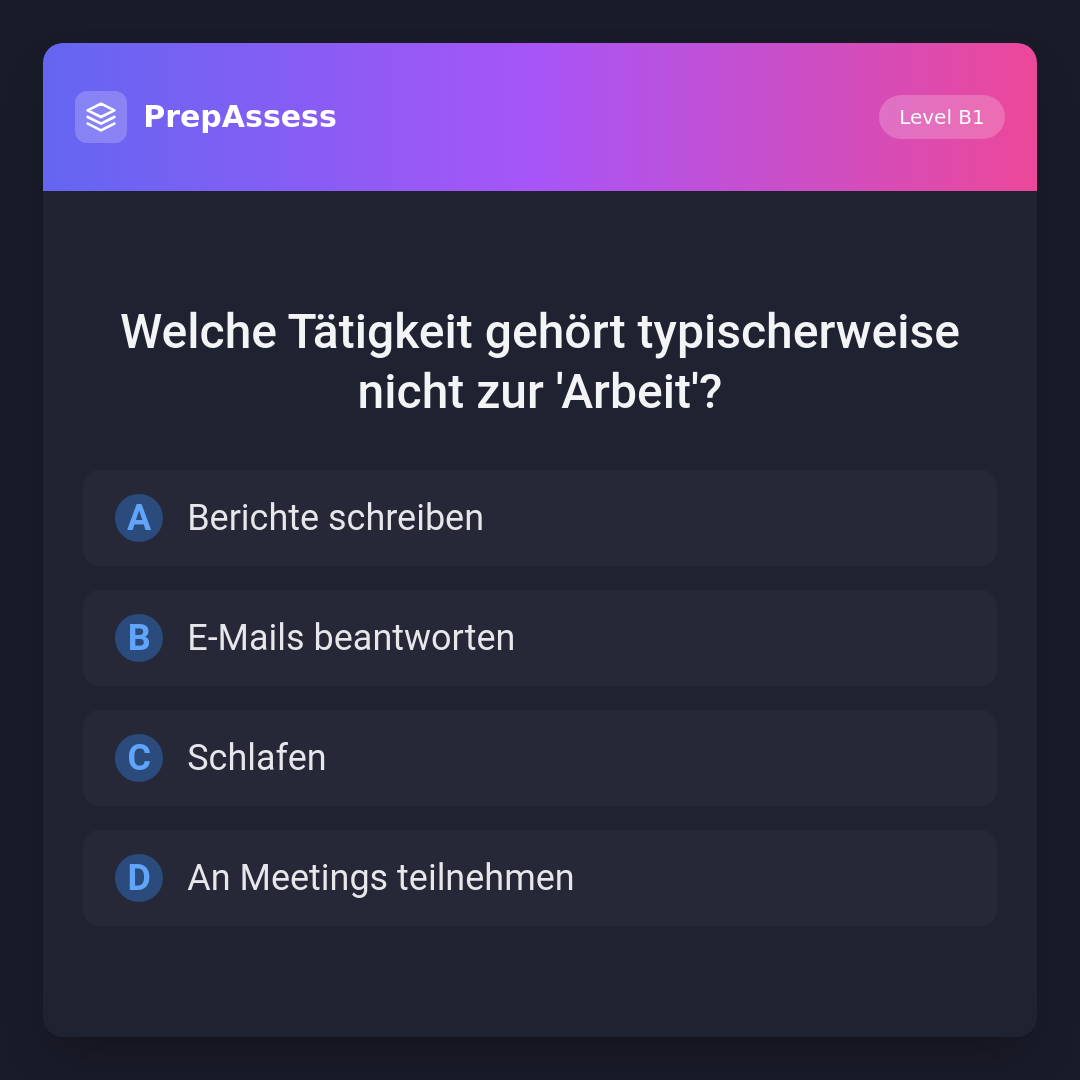This screenshot has height=1080, width=1080.
Task: Pick answer C Schlafen
Action: pyautogui.click(x=540, y=758)
